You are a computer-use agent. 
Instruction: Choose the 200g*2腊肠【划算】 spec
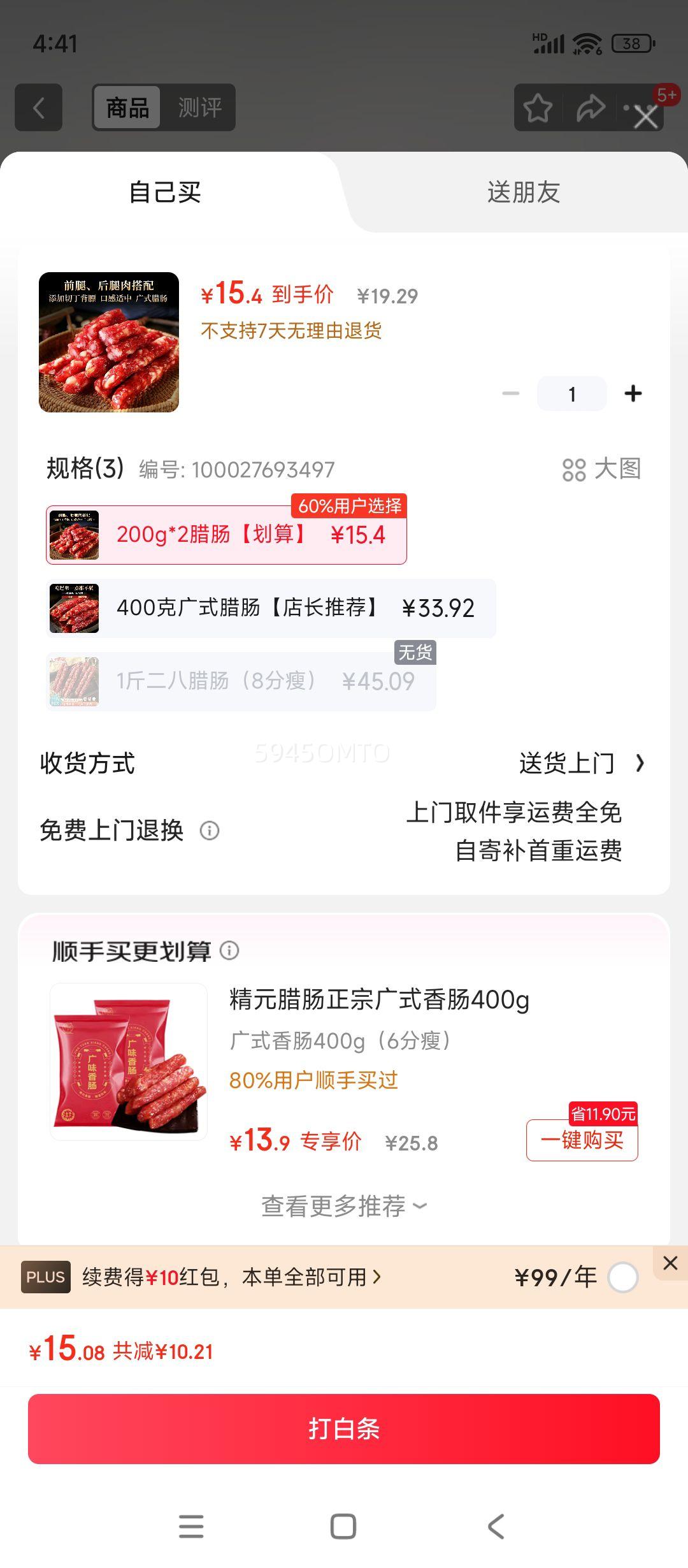[226, 535]
